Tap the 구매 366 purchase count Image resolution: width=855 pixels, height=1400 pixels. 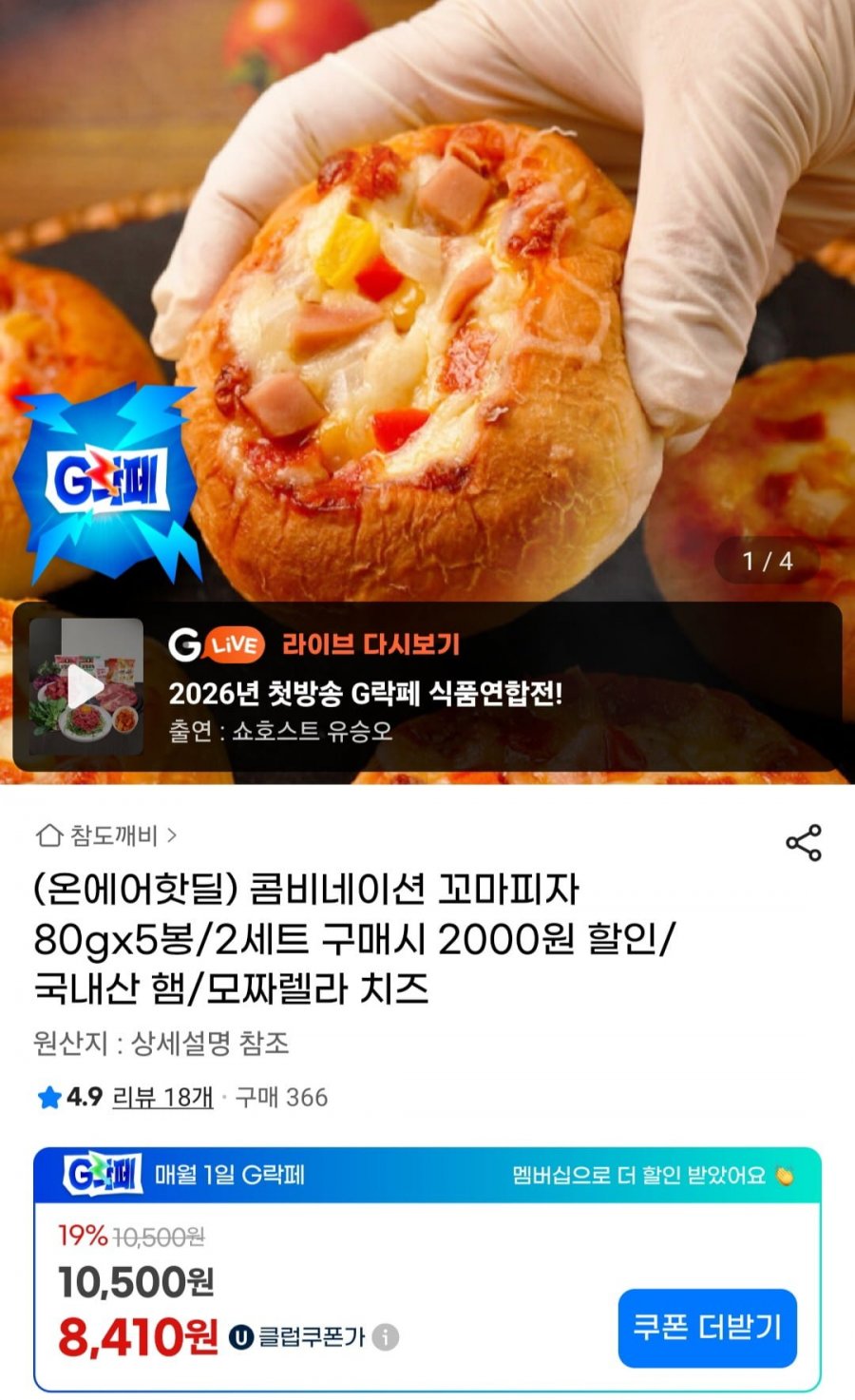[x=283, y=1100]
